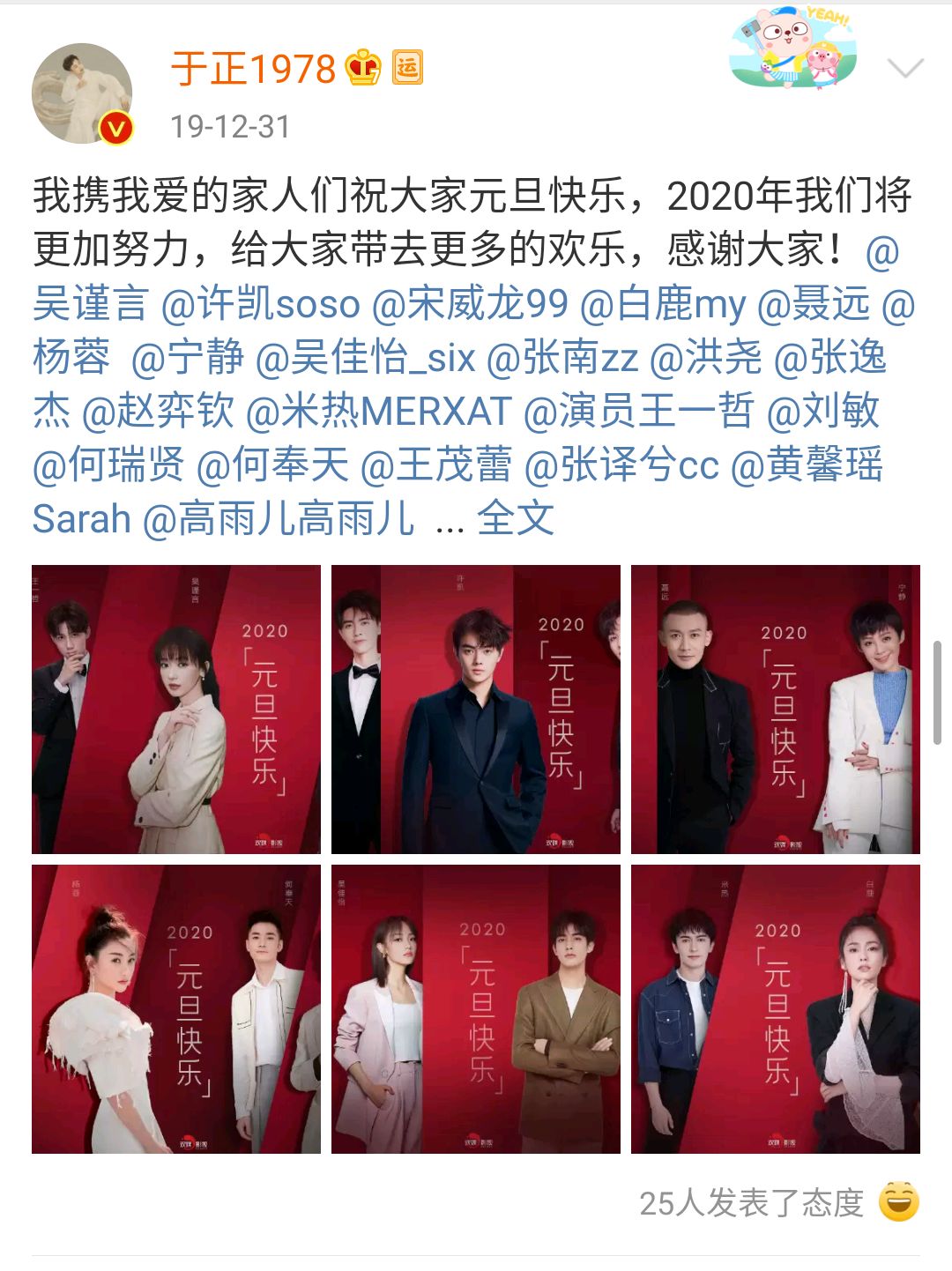Open the mention @宁静
This screenshot has width=952, height=1271.
coord(187,358)
